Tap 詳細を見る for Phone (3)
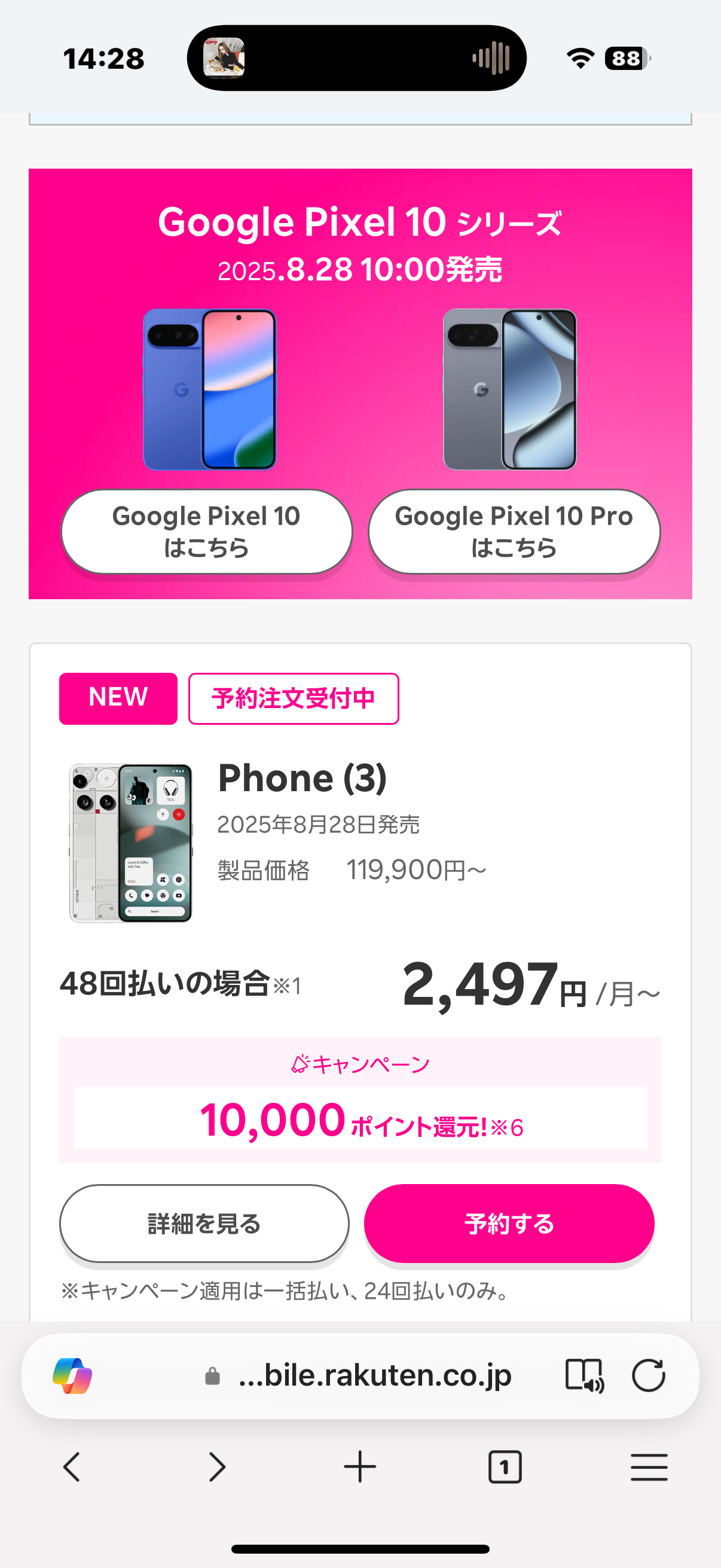Image resolution: width=721 pixels, height=1568 pixels. (x=204, y=1223)
